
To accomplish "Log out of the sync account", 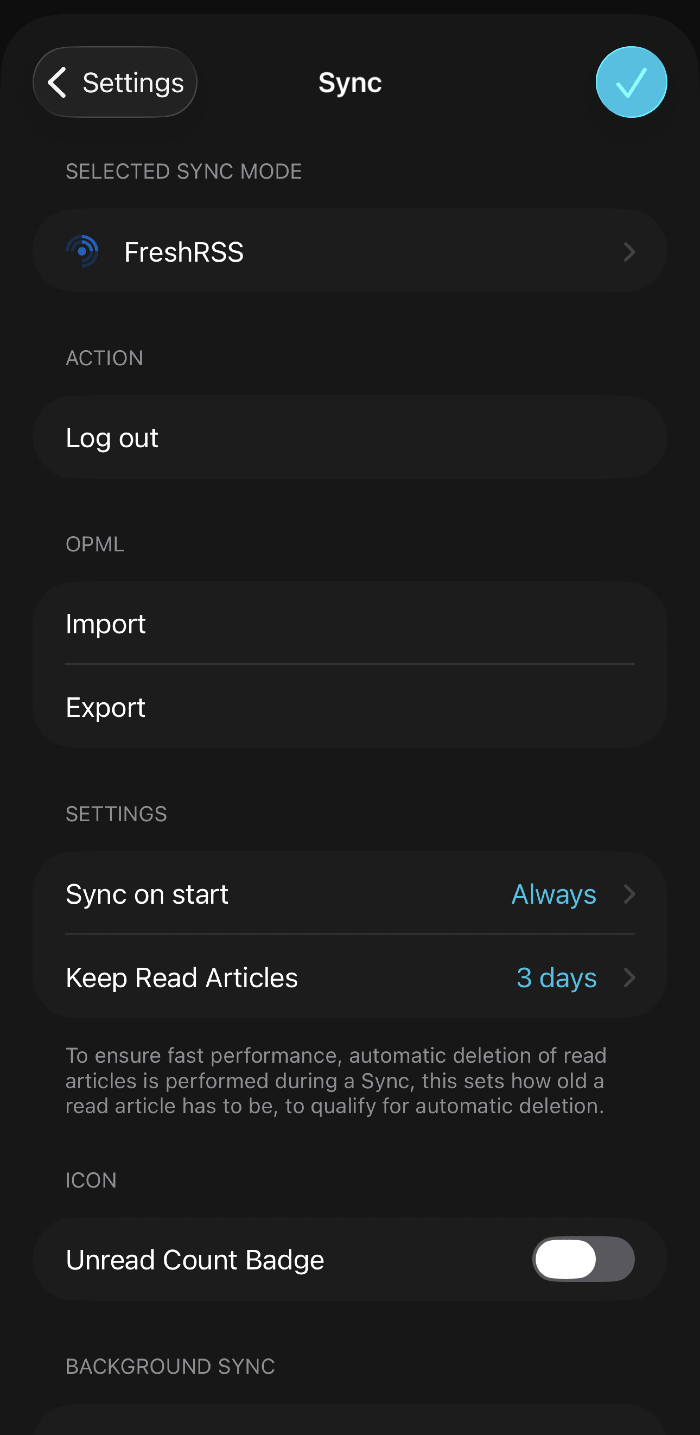I will (x=350, y=438).
